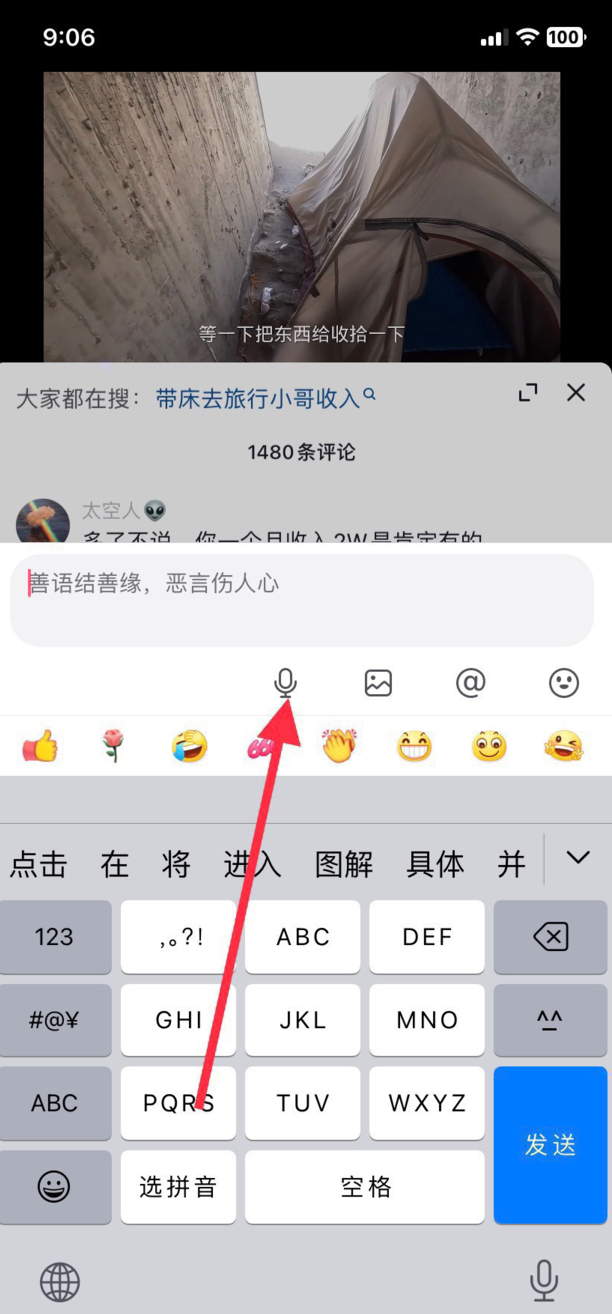Open 太空人's profile avatar
This screenshot has width=612, height=1314.
(43, 524)
